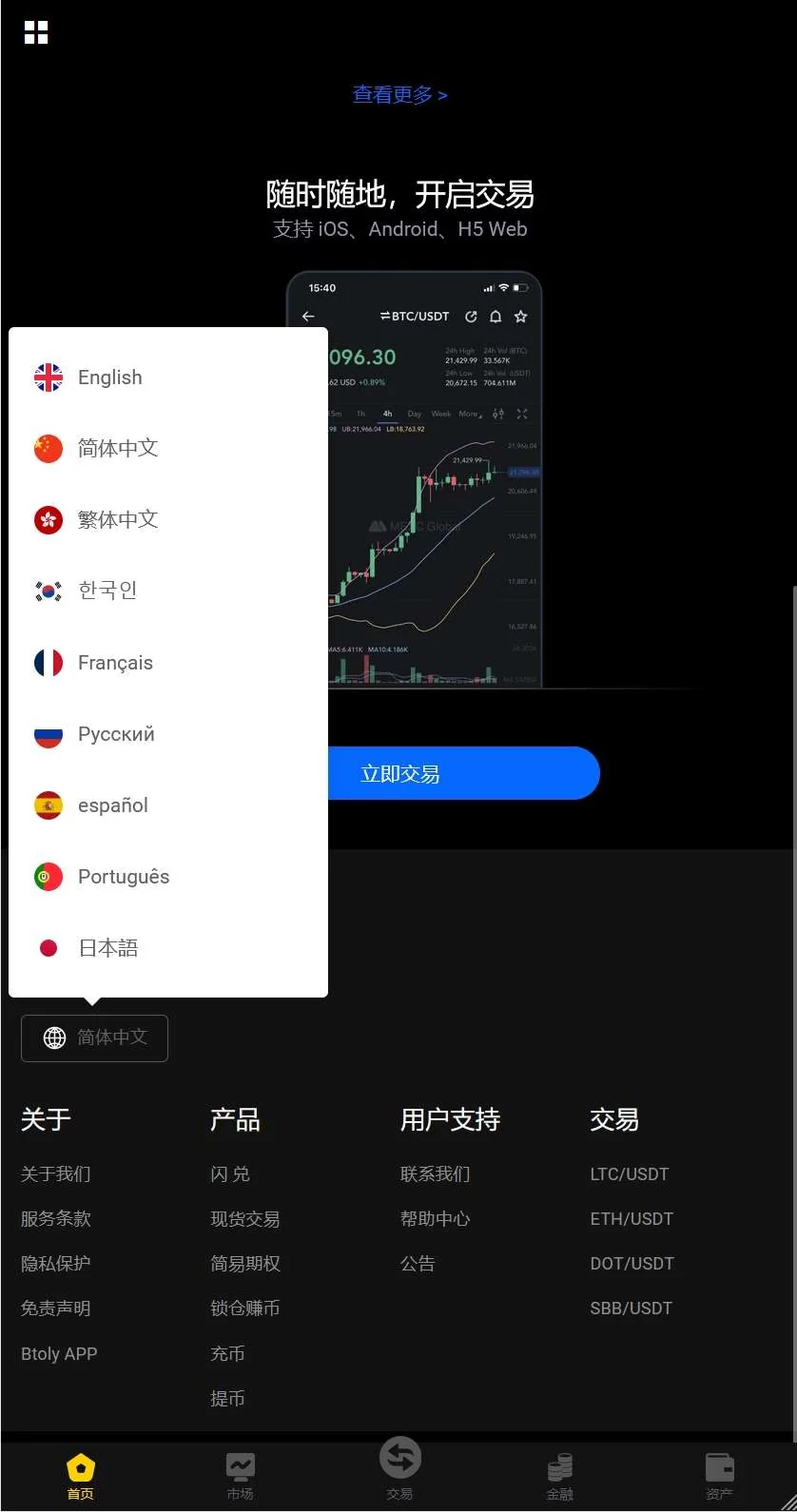797x1512 pixels.
Task: Switch language to 日本語
Action: [x=107, y=948]
